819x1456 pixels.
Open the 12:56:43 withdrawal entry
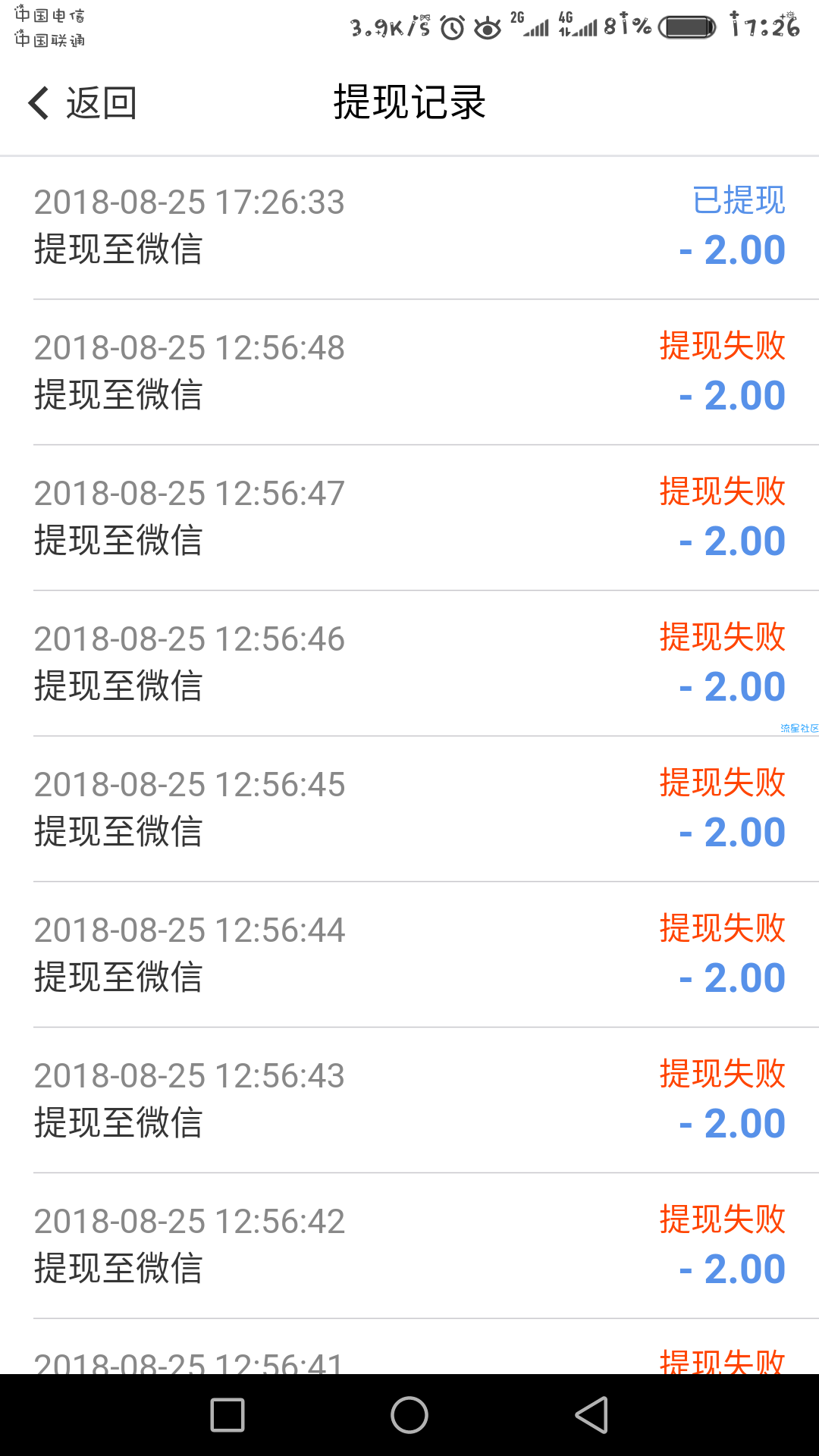pyautogui.click(x=409, y=1100)
